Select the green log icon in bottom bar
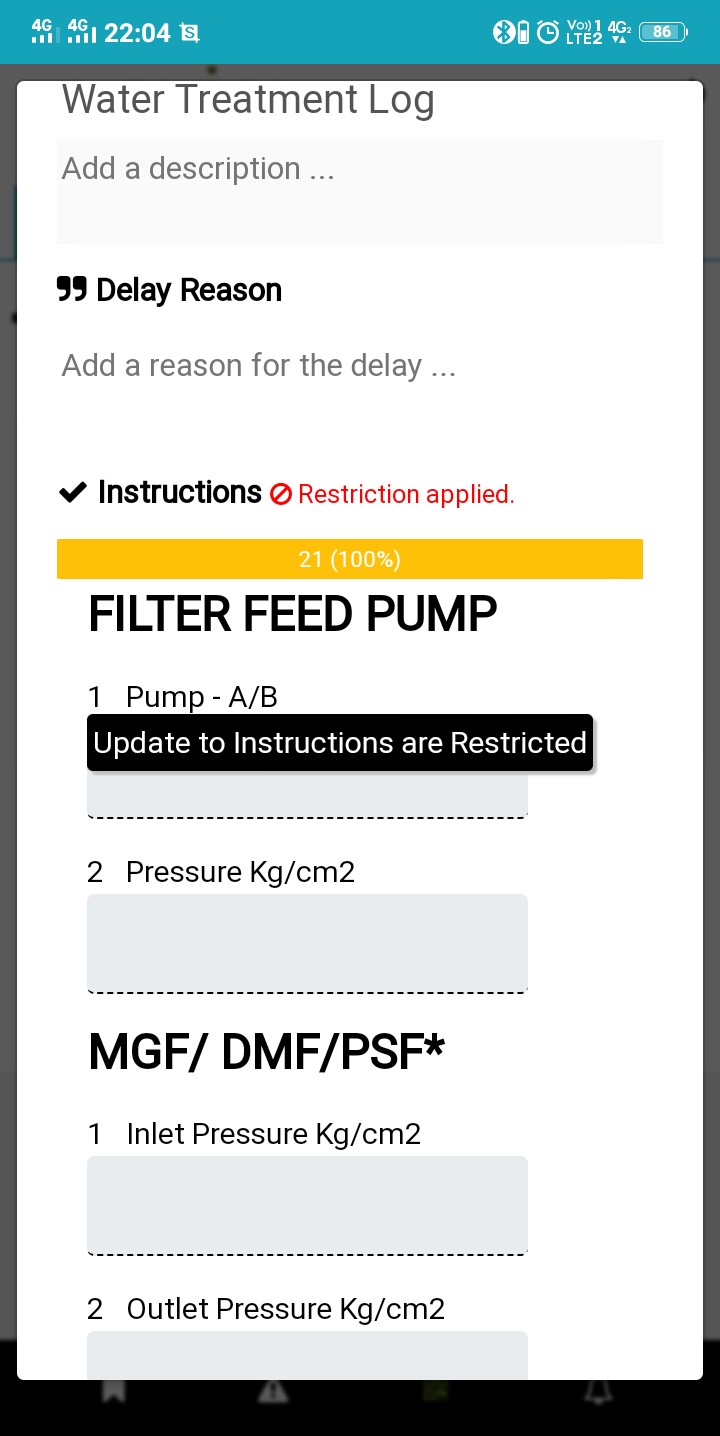The width and height of the screenshot is (720, 1436). tap(435, 1391)
